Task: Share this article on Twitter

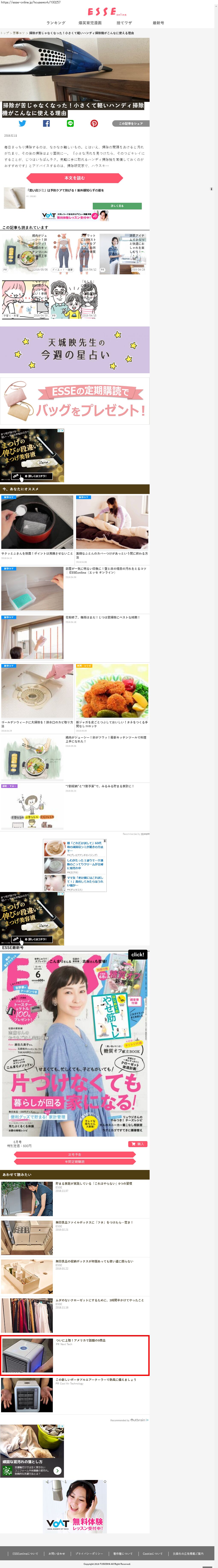Action: click(22, 123)
